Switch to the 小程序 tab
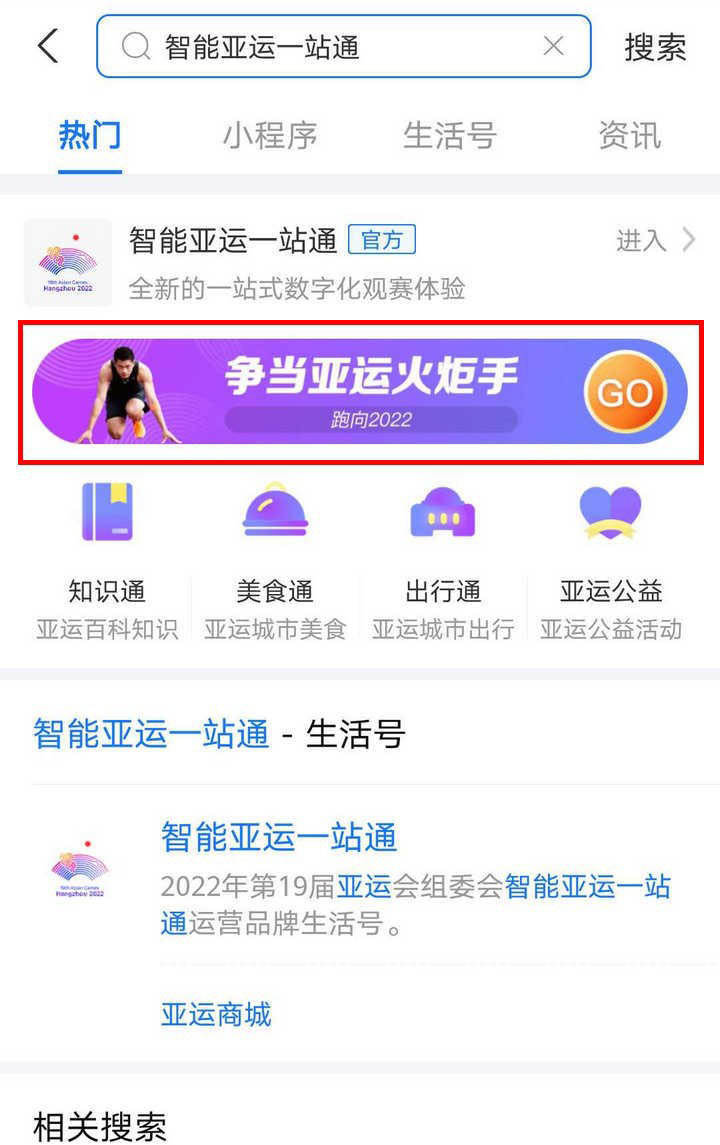Image resolution: width=720 pixels, height=1145 pixels. [269, 135]
